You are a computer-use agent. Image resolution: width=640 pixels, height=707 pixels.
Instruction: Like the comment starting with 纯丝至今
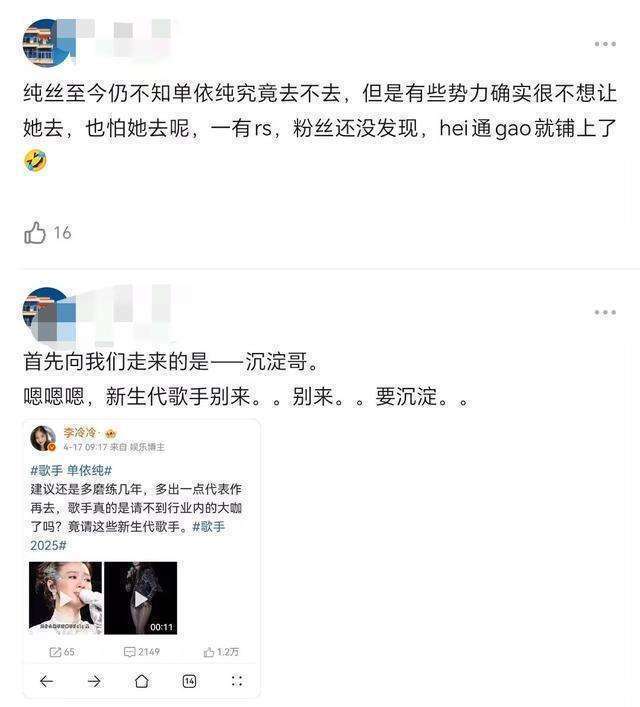(36, 233)
